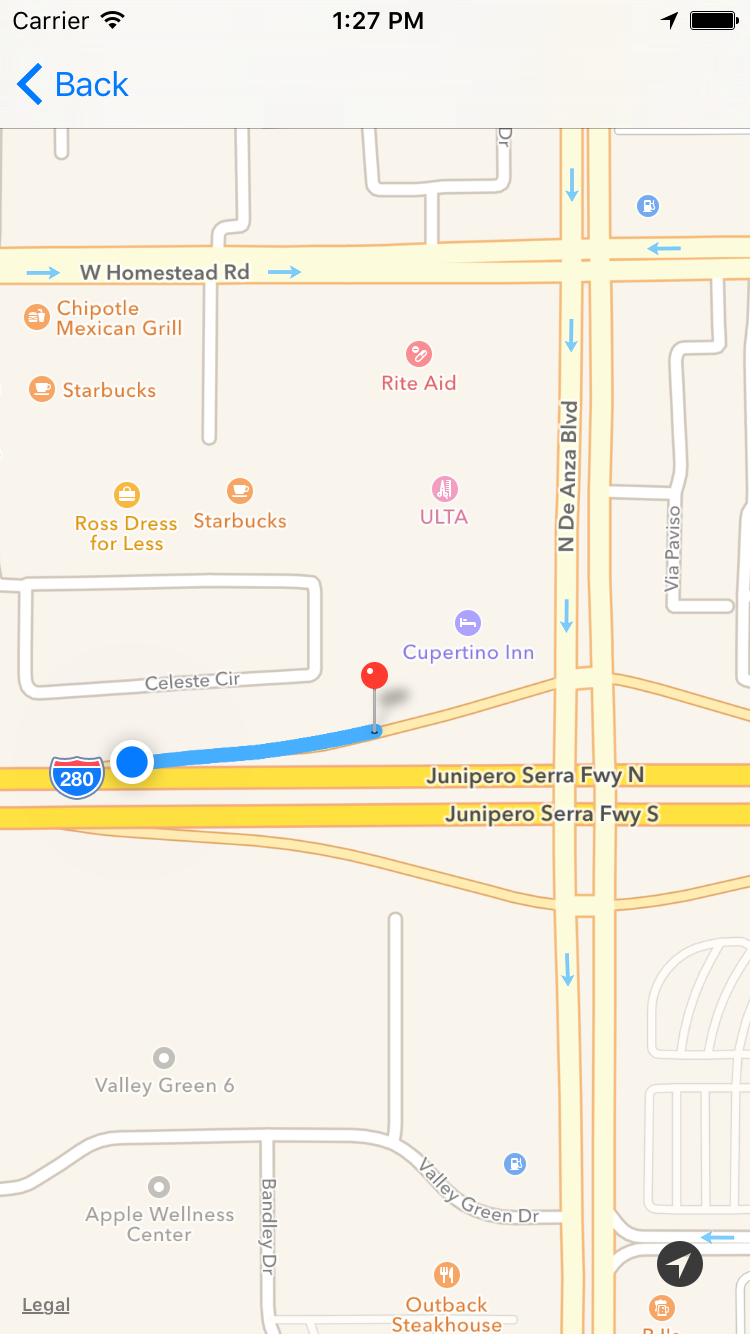Open the Legal link
This screenshot has height=1334, width=750.
coord(46,1305)
